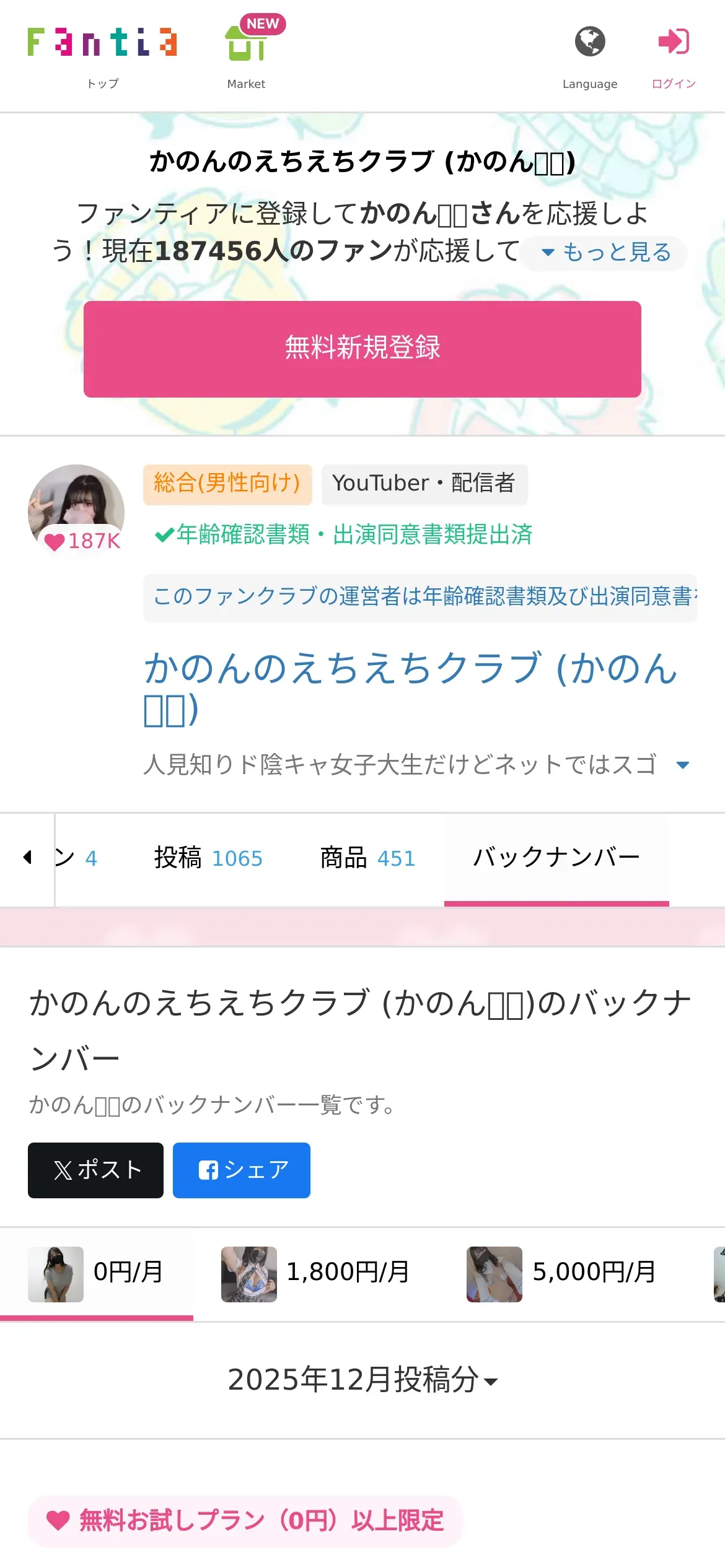Open the かのんのえちえちクラブ fan club title link
This screenshot has width=725, height=1568.
409,687
